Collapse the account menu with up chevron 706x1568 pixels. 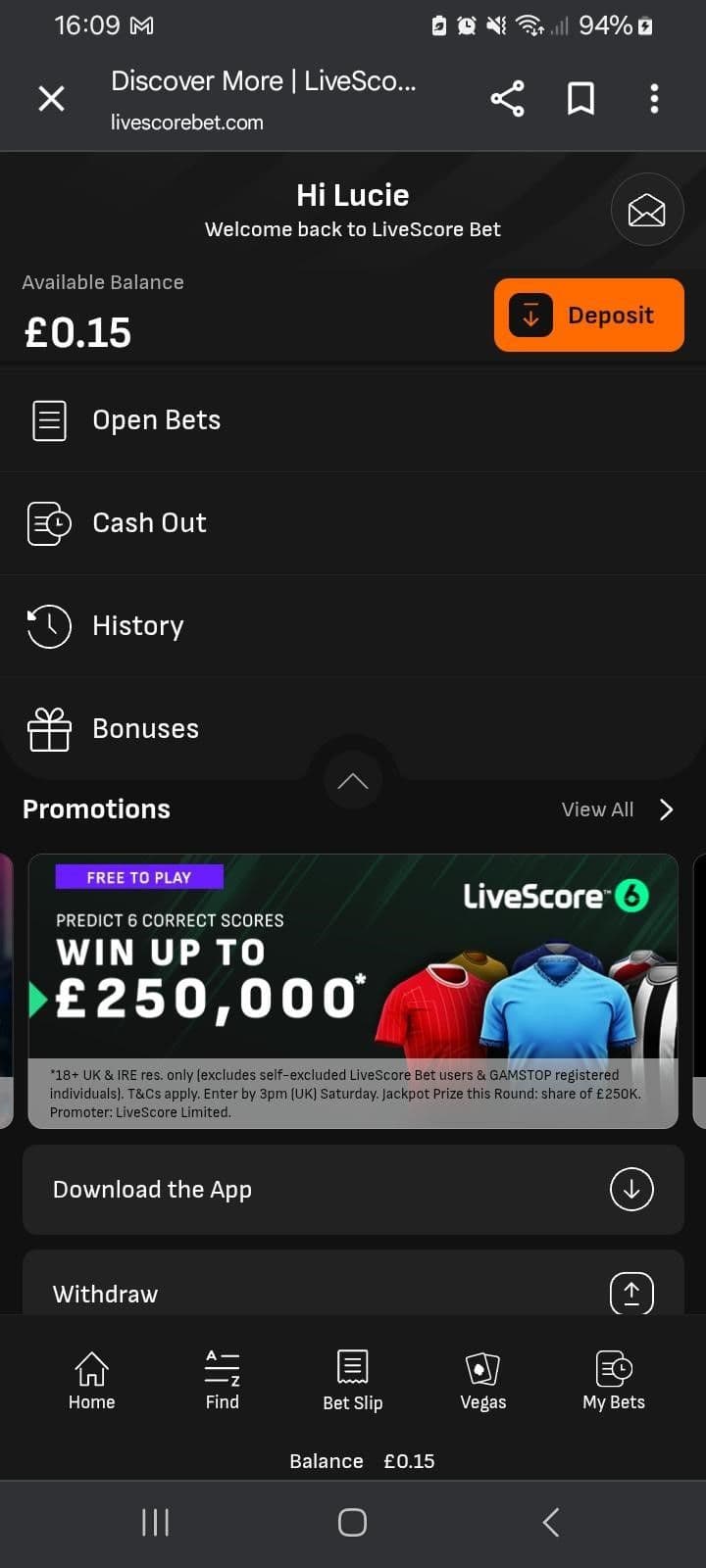(x=353, y=781)
